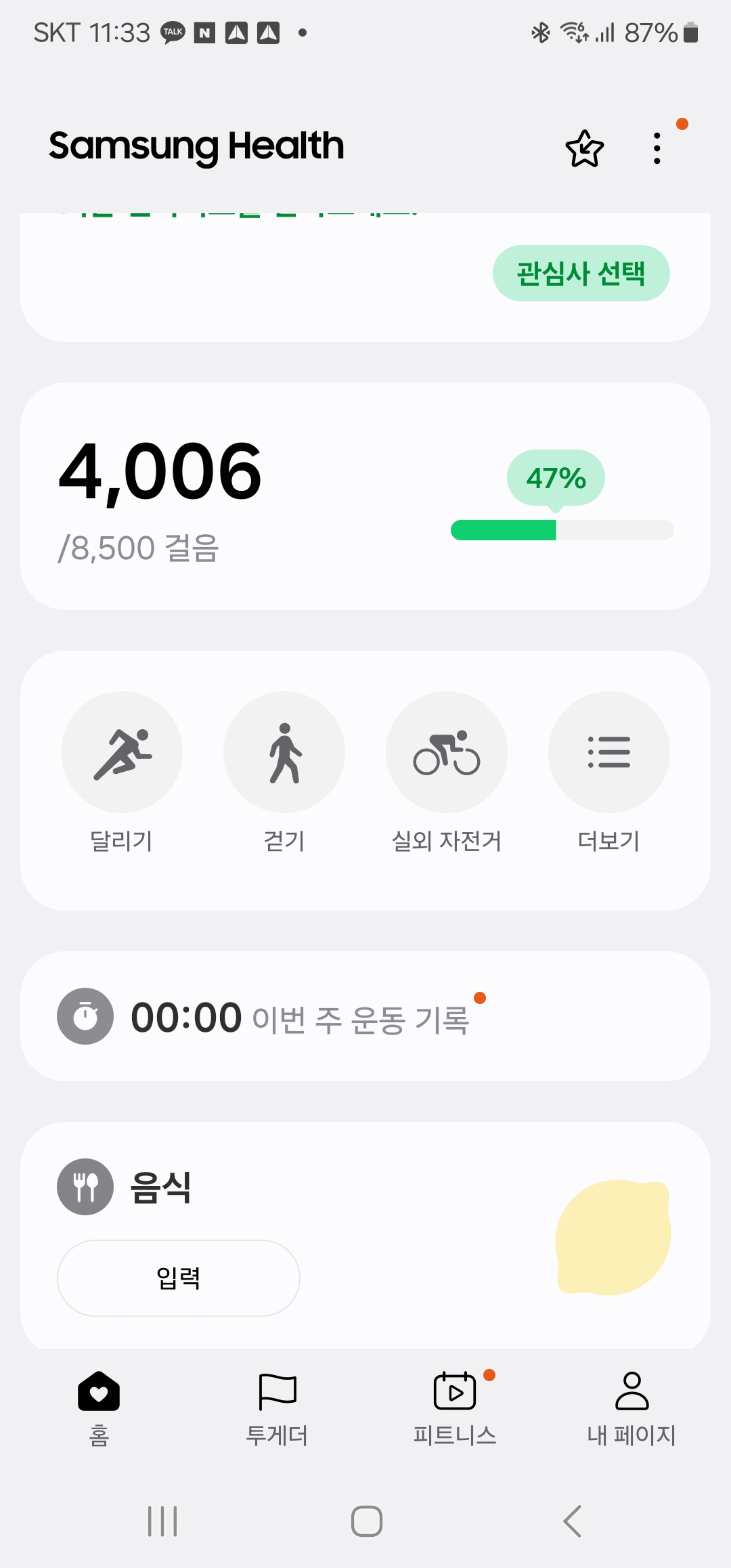Go back using system back button
This screenshot has width=731, height=1568.
573,1521
